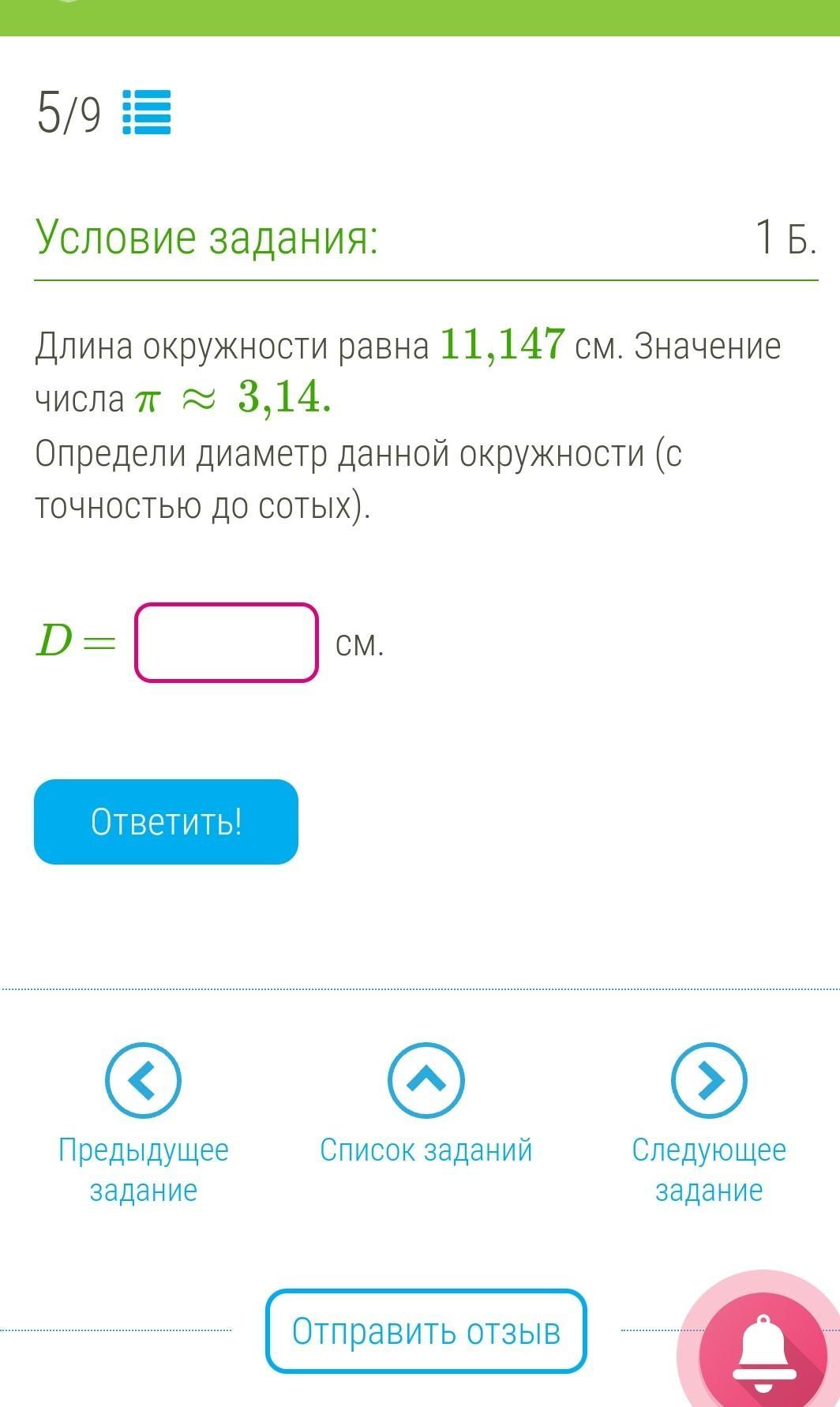This screenshot has width=840, height=1407.
Task: Tap Отправить отзыв button
Action: point(426,1331)
